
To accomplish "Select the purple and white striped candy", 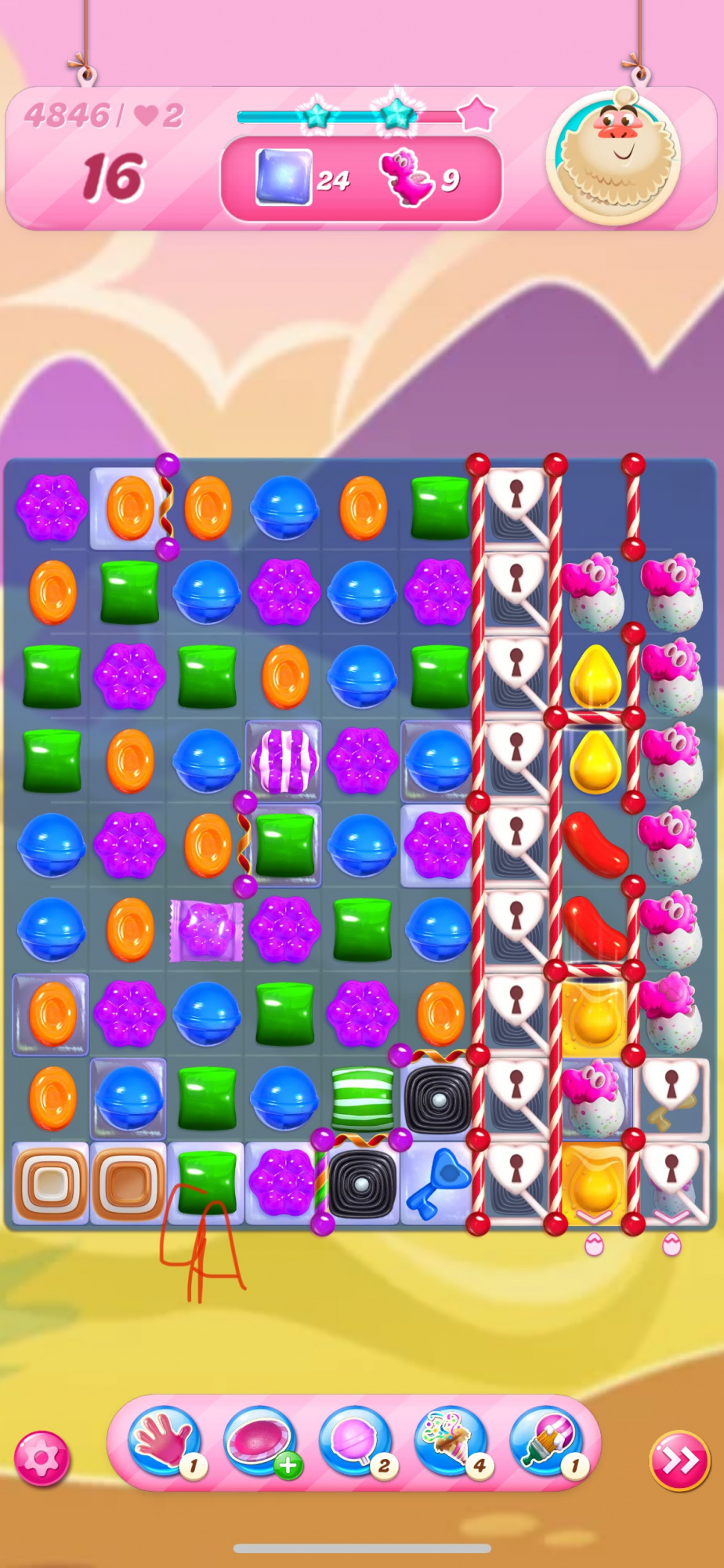I will click(x=284, y=760).
